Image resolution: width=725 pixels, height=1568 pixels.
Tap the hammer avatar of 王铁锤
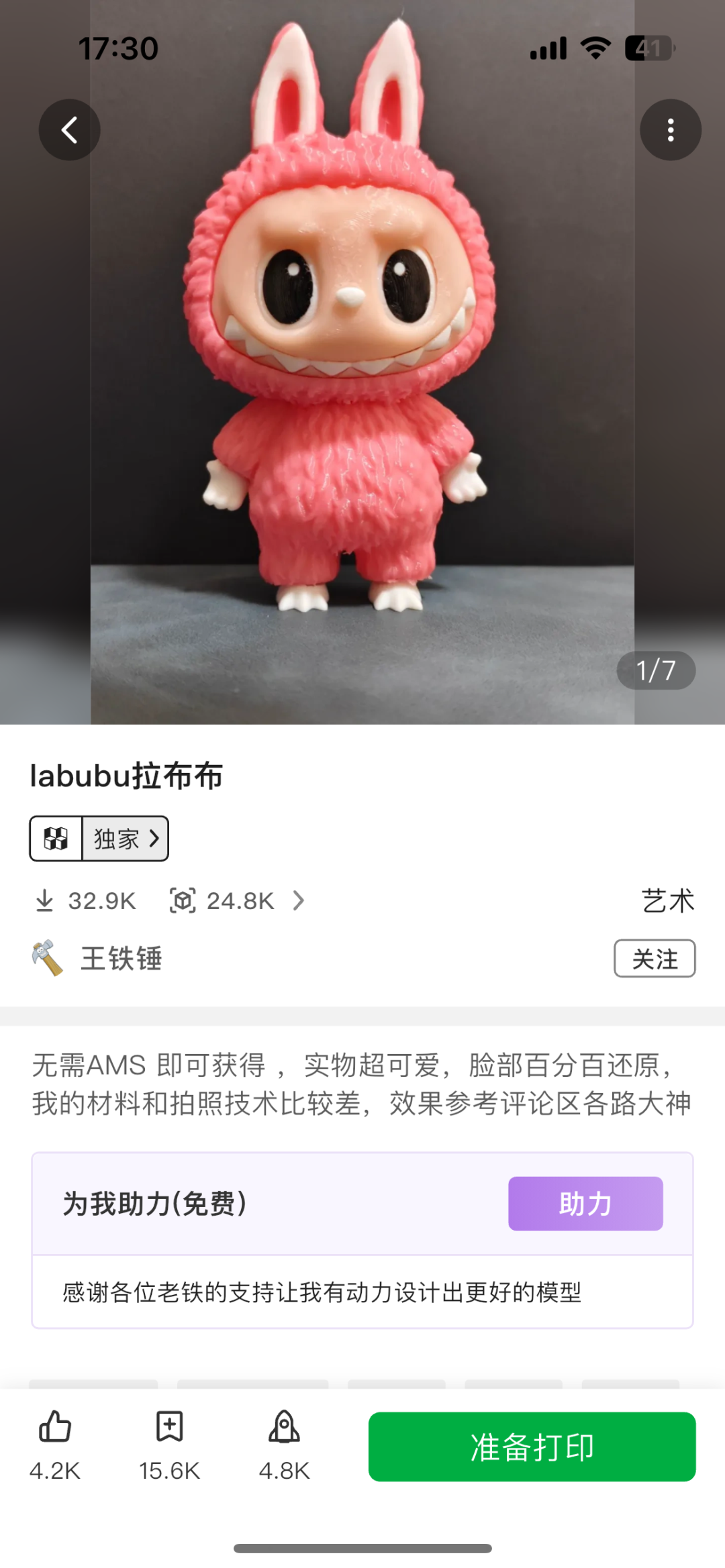point(50,959)
